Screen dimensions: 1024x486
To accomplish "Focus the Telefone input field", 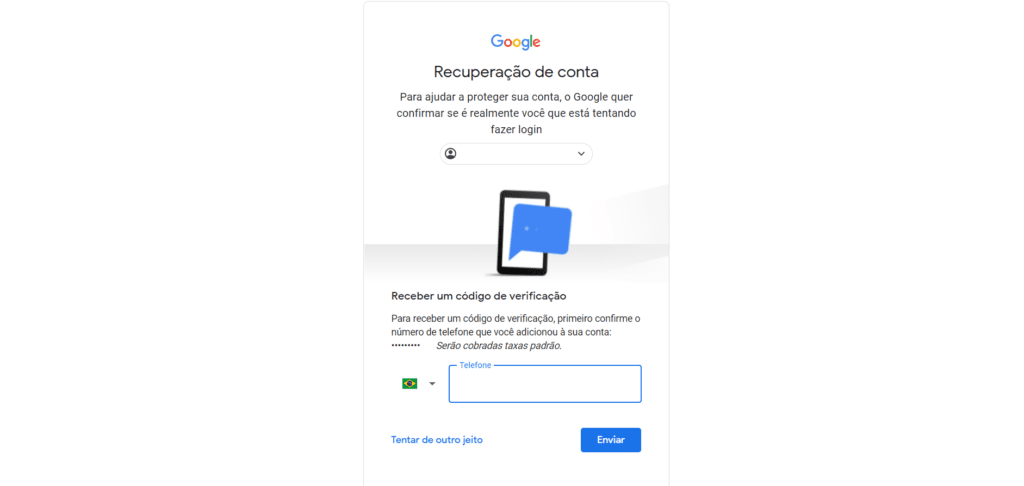I will tap(544, 385).
